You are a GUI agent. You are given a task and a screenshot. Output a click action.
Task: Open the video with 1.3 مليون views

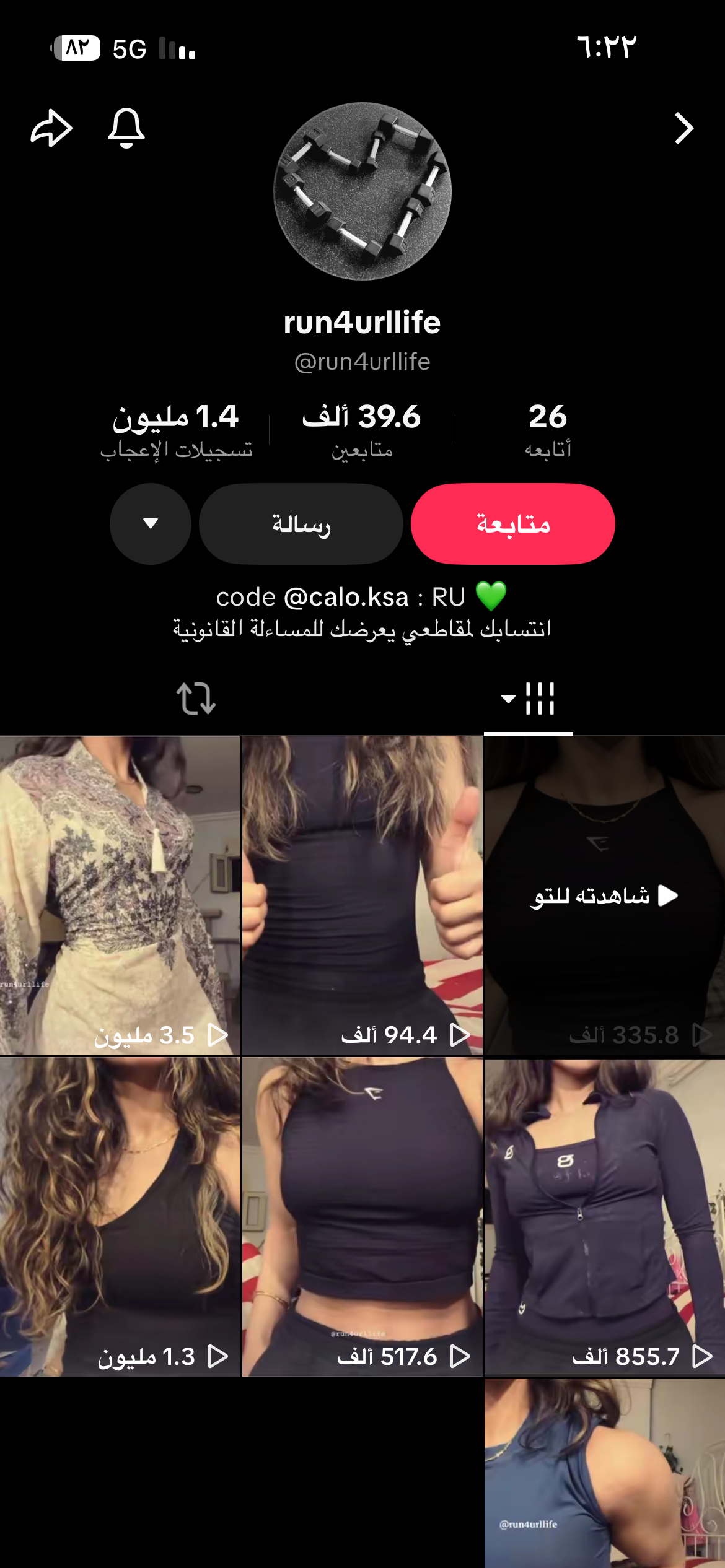(120, 1217)
